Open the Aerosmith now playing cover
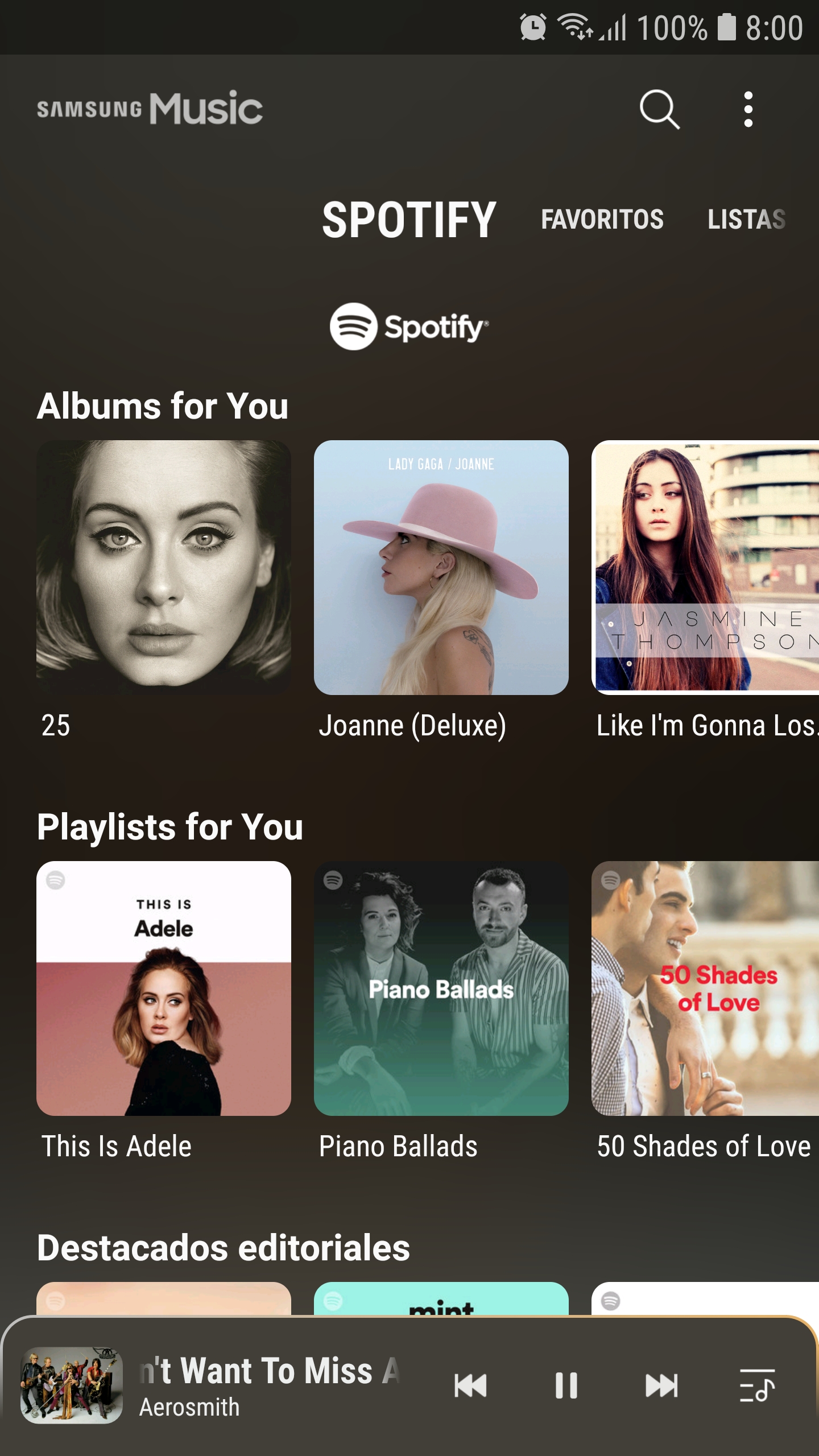 (72, 1385)
